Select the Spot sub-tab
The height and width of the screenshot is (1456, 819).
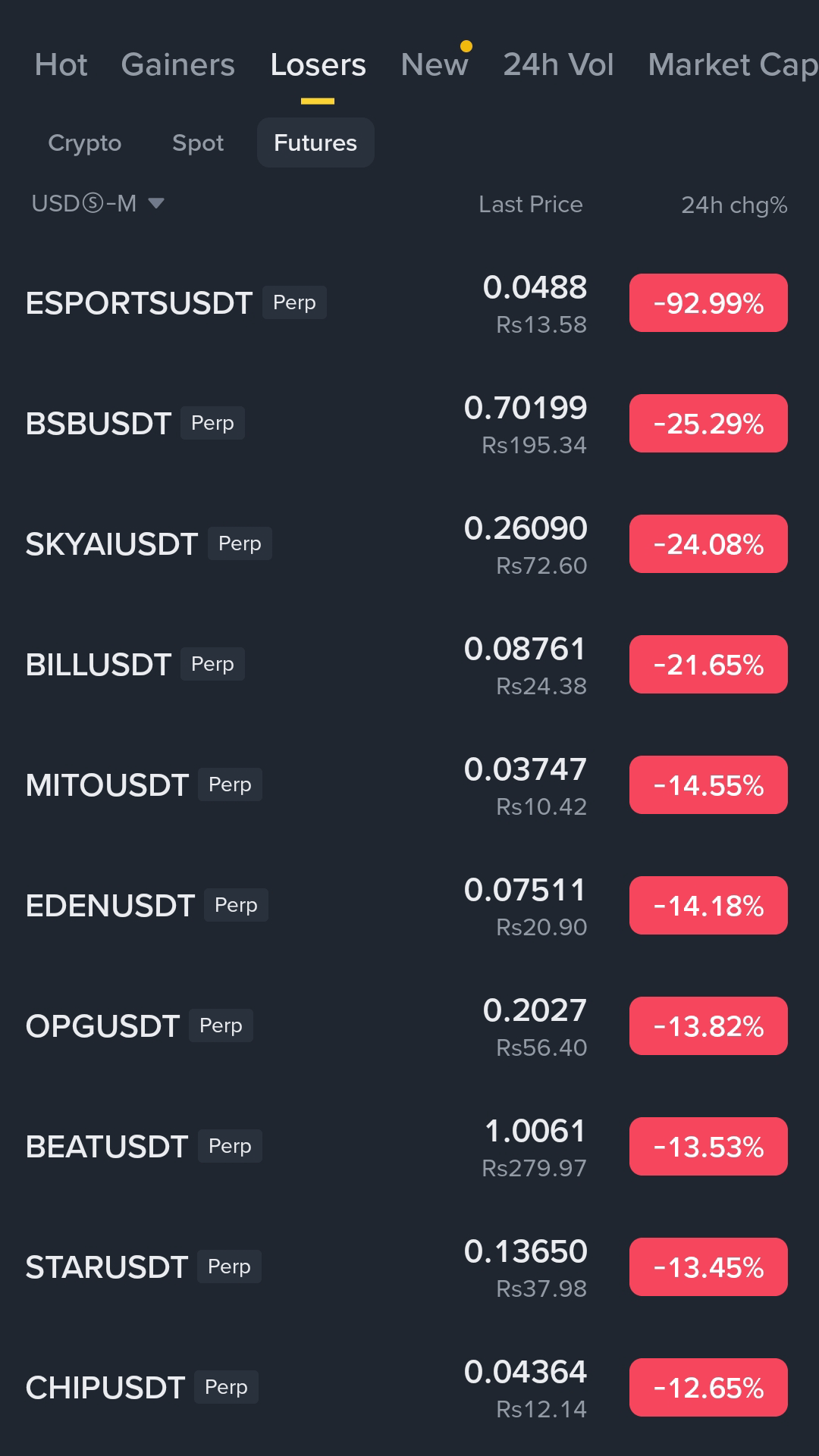click(198, 142)
